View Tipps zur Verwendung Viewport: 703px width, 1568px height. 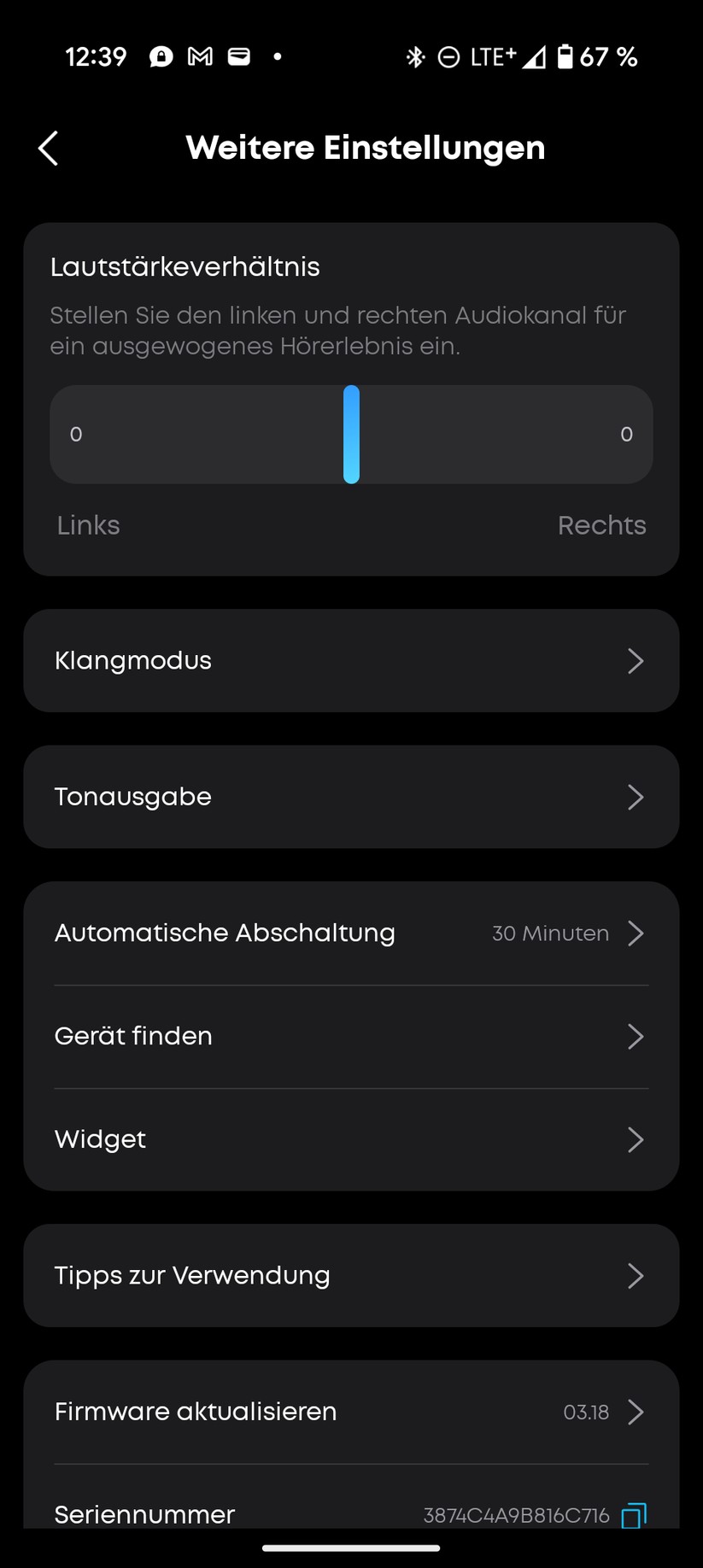351,1276
